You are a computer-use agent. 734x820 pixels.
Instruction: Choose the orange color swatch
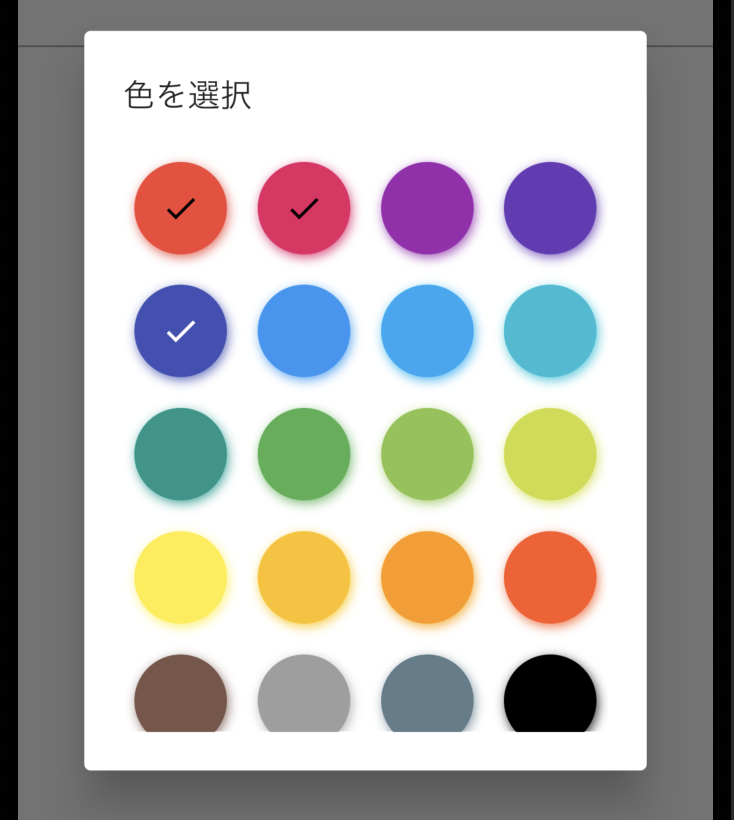click(x=427, y=577)
